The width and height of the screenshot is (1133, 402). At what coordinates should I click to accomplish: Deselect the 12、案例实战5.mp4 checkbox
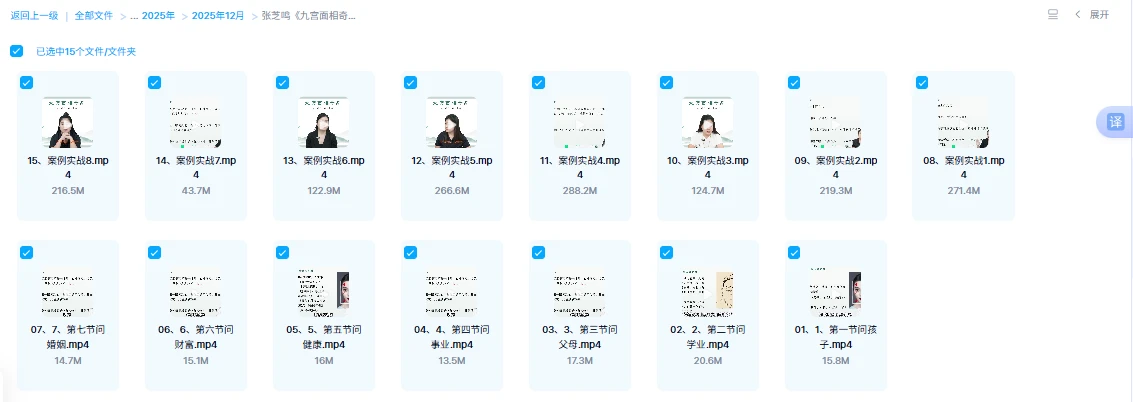410,83
